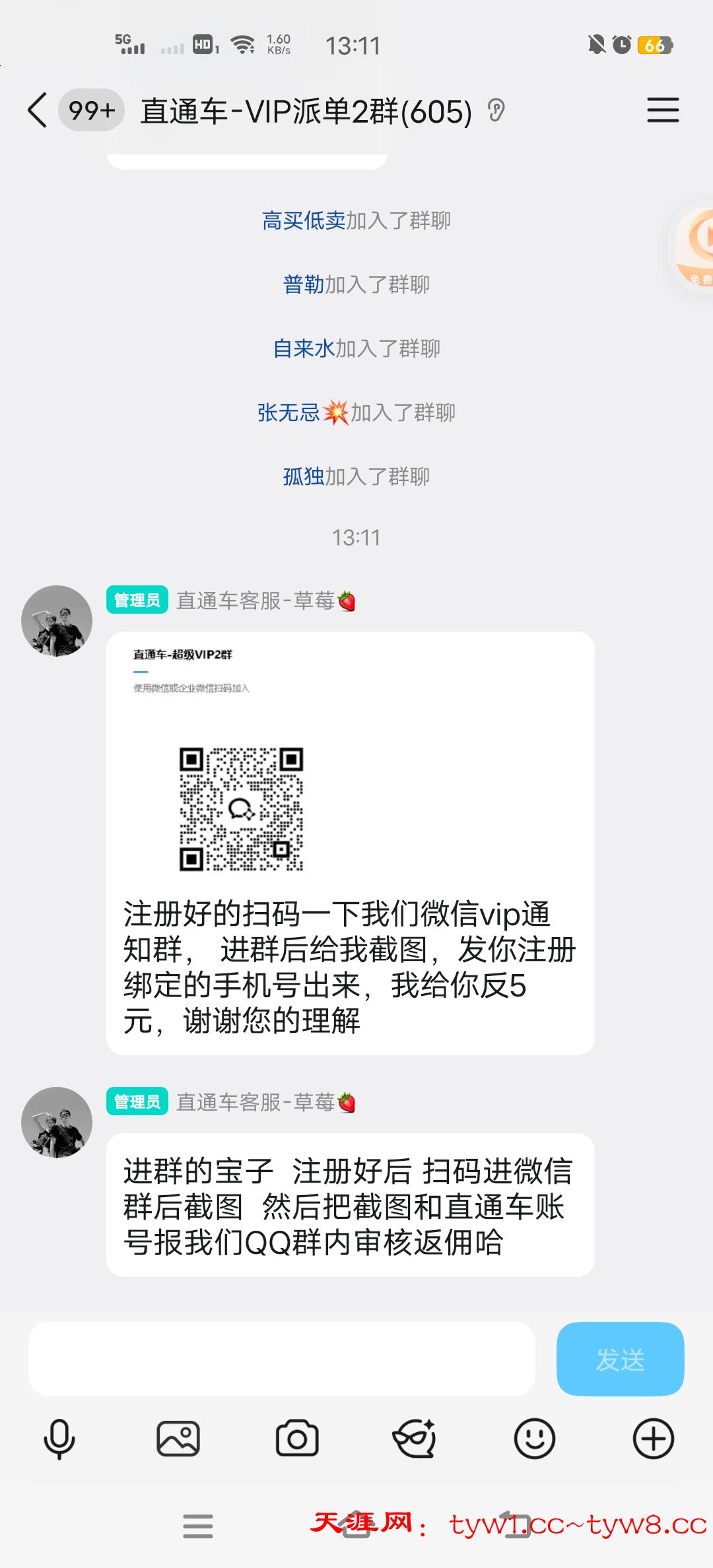Launch the camera to take a photo
This screenshot has width=713, height=1568.
click(297, 1439)
